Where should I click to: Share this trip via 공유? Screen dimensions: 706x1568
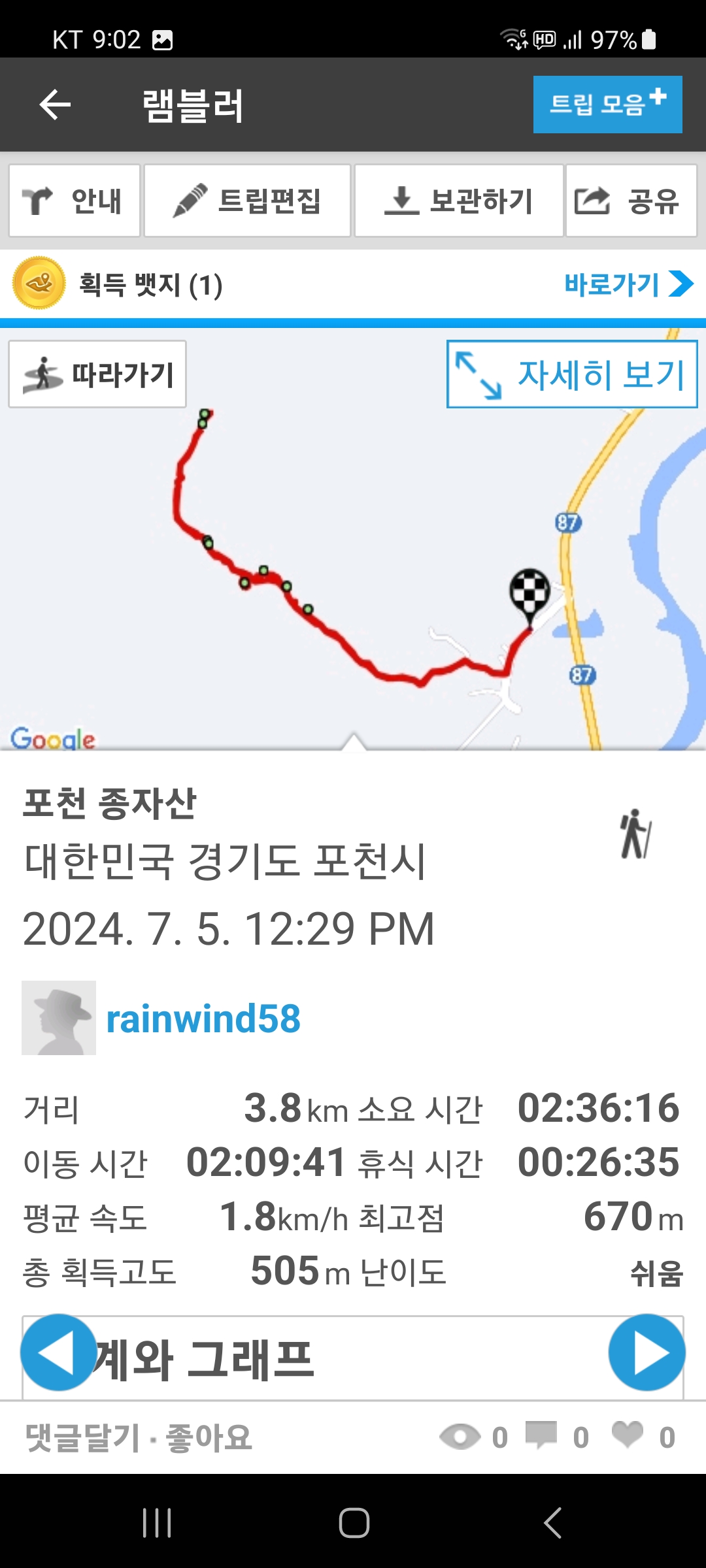(x=631, y=201)
